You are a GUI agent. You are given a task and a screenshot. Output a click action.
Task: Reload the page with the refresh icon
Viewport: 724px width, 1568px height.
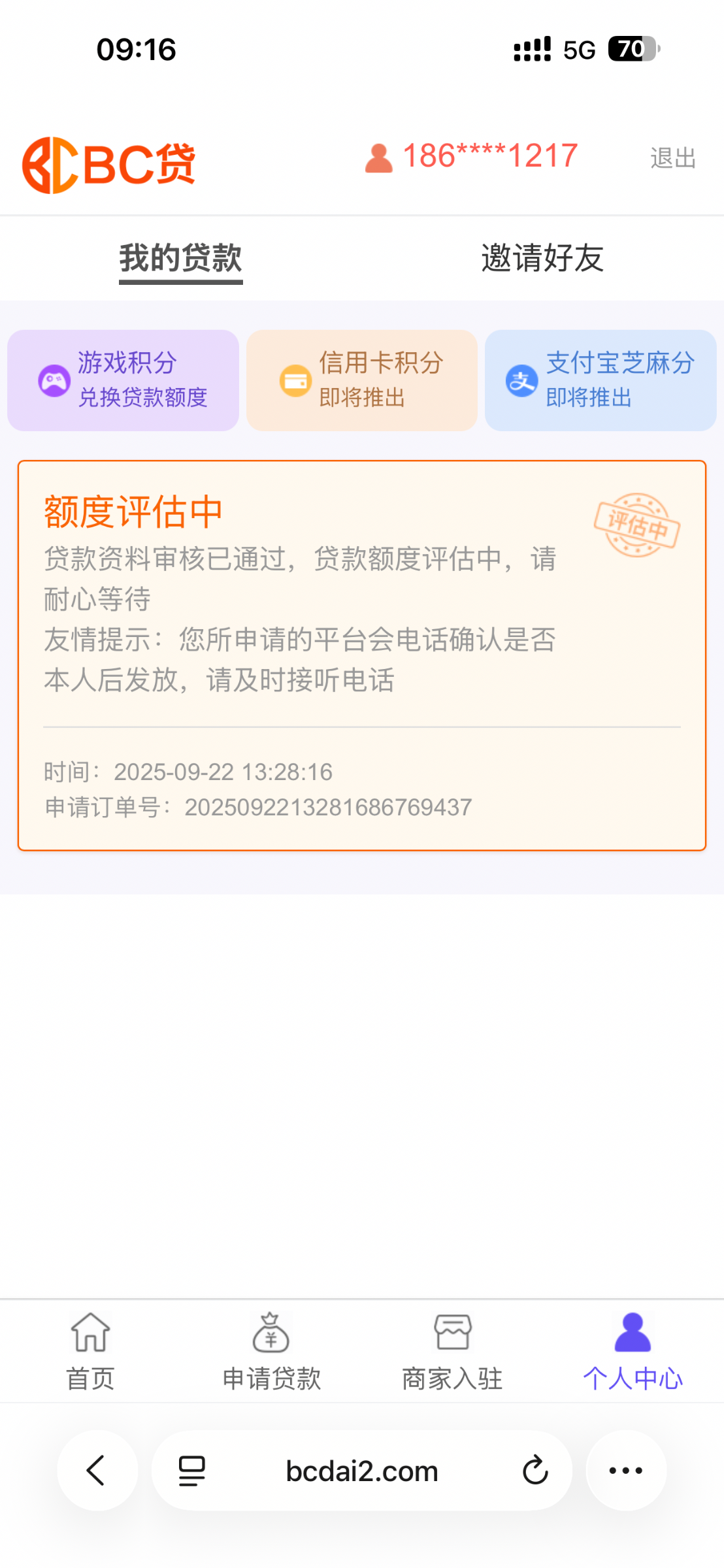pyautogui.click(x=536, y=1471)
